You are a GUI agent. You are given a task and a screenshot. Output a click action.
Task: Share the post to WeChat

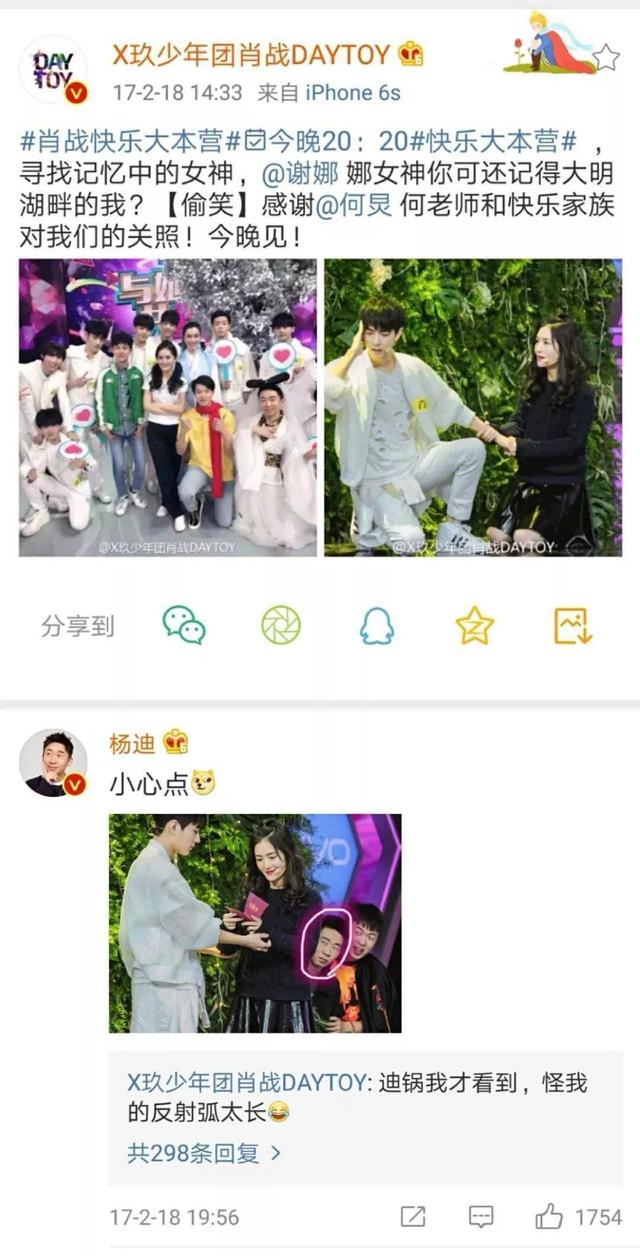[x=184, y=626]
